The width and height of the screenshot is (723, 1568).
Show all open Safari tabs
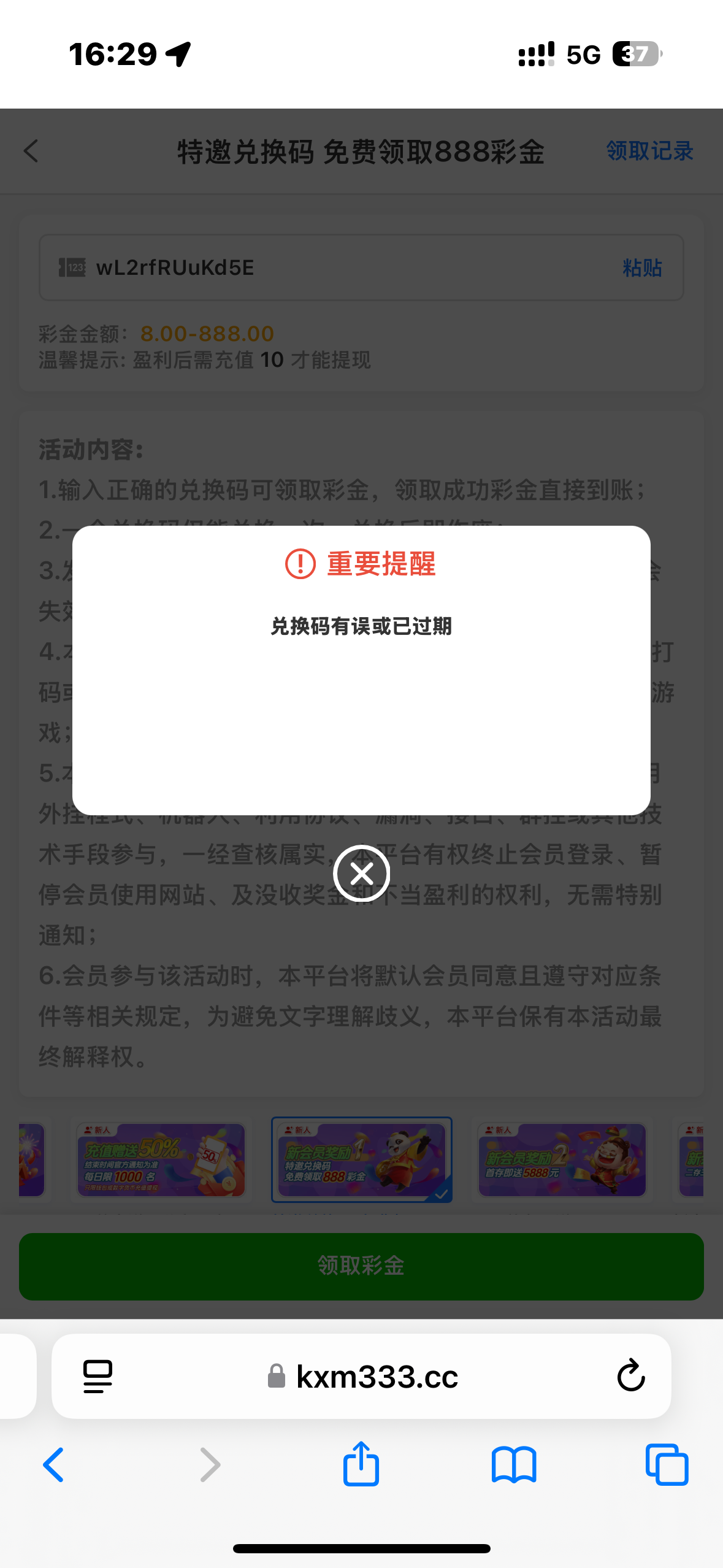coord(667,1464)
